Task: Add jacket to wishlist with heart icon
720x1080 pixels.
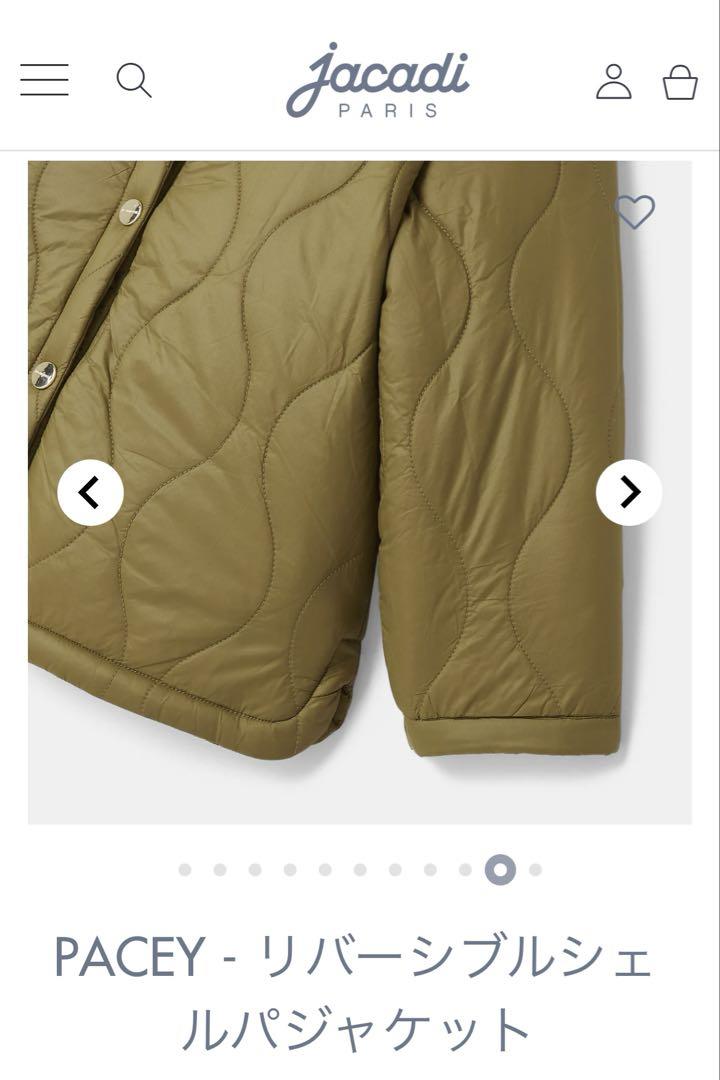Action: click(x=634, y=212)
